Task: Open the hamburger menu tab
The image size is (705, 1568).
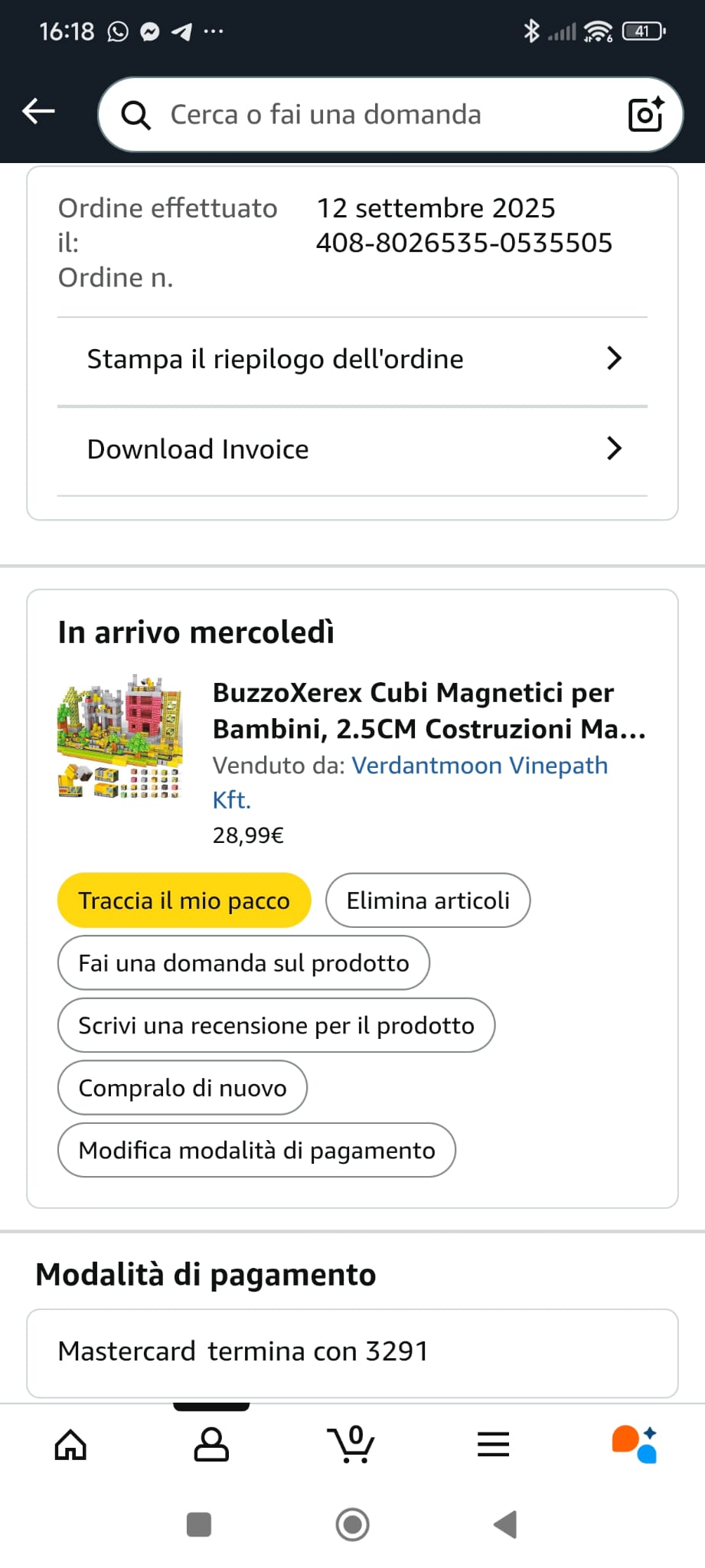Action: point(493,1445)
